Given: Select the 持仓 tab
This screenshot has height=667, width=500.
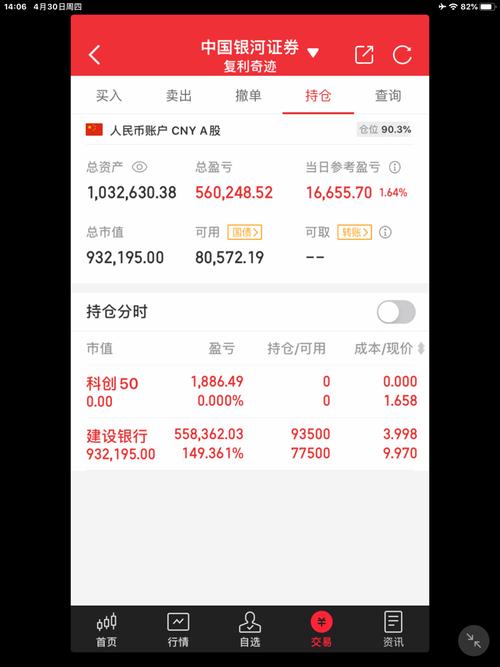Looking at the screenshot, I should pyautogui.click(x=318, y=96).
